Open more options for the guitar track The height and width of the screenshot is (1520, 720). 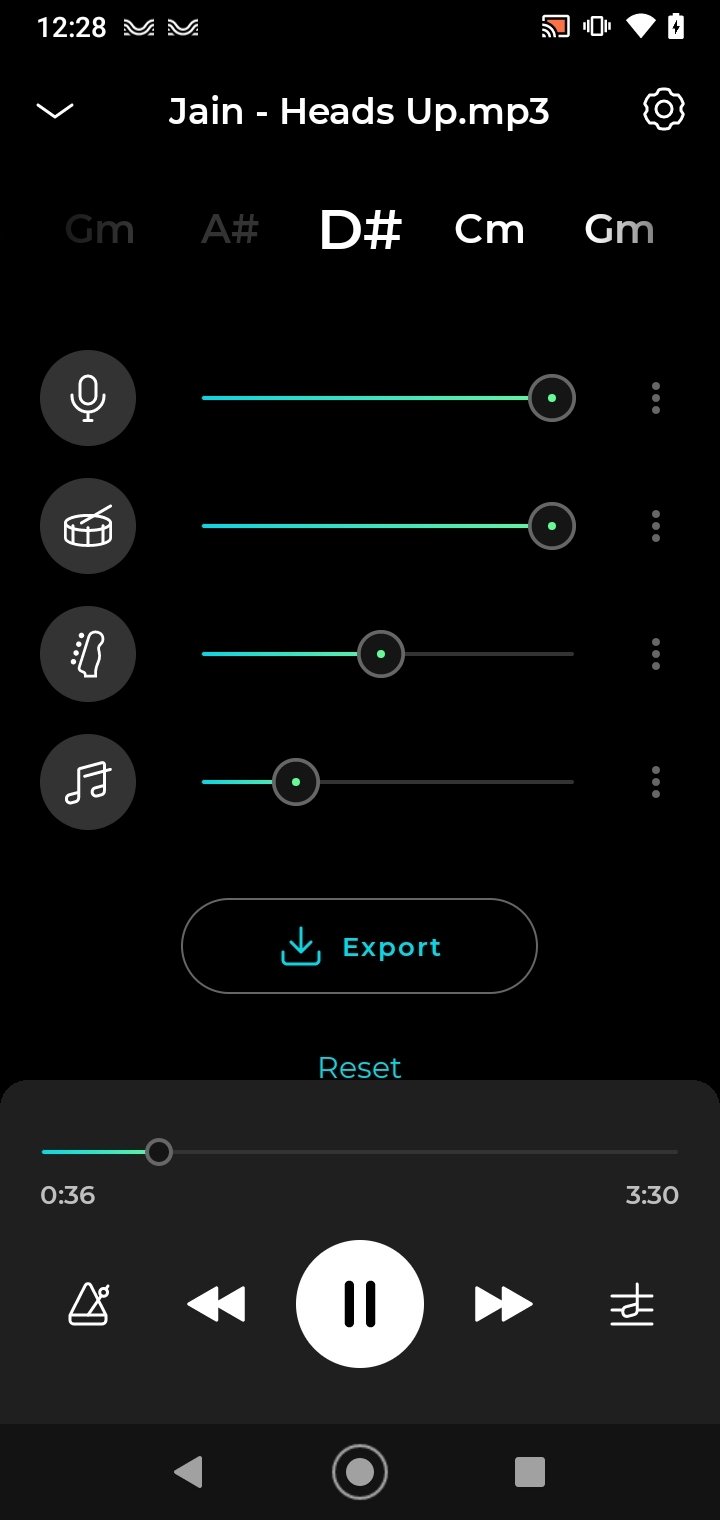656,654
